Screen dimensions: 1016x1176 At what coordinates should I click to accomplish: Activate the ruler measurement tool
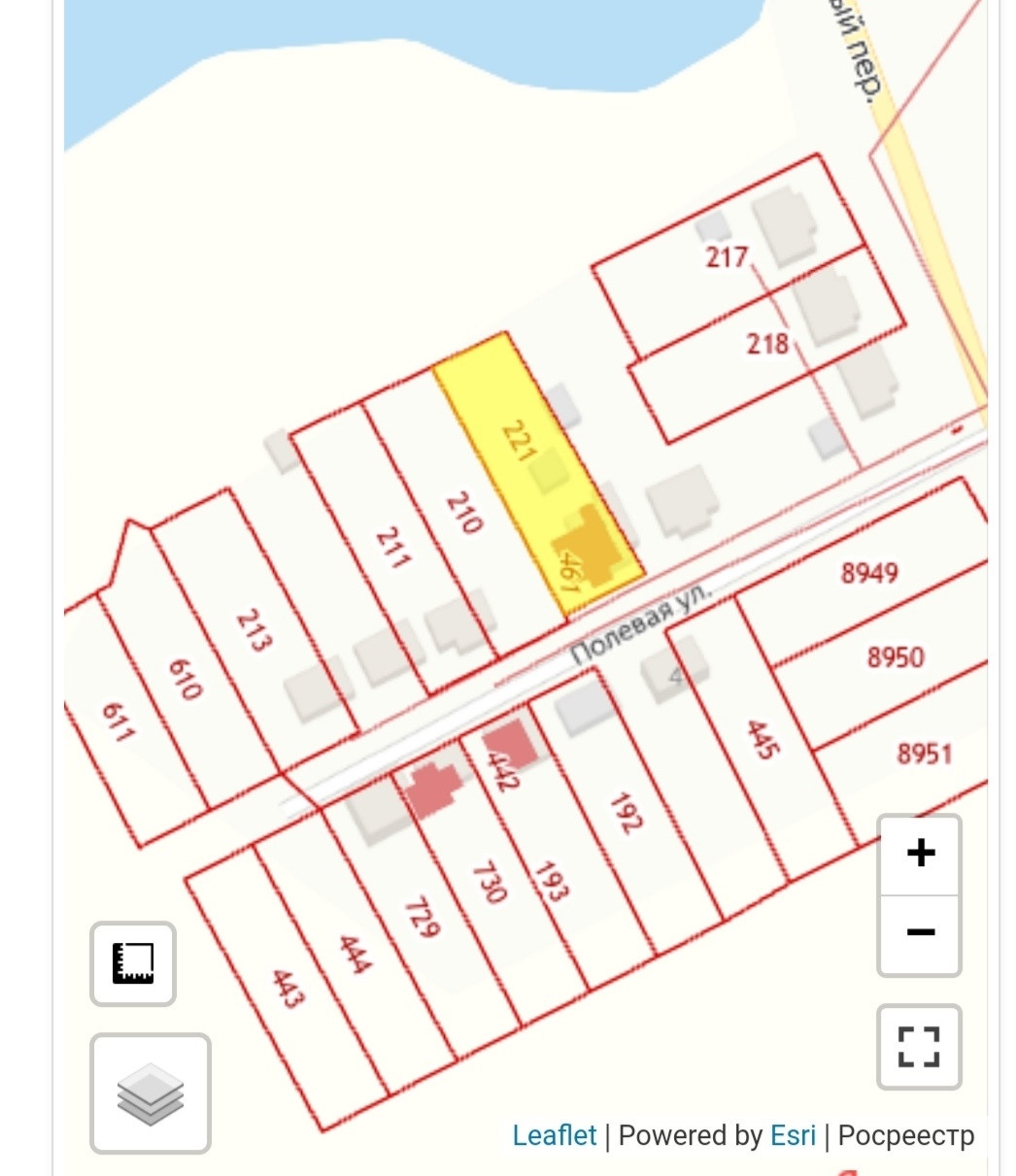[x=133, y=963]
